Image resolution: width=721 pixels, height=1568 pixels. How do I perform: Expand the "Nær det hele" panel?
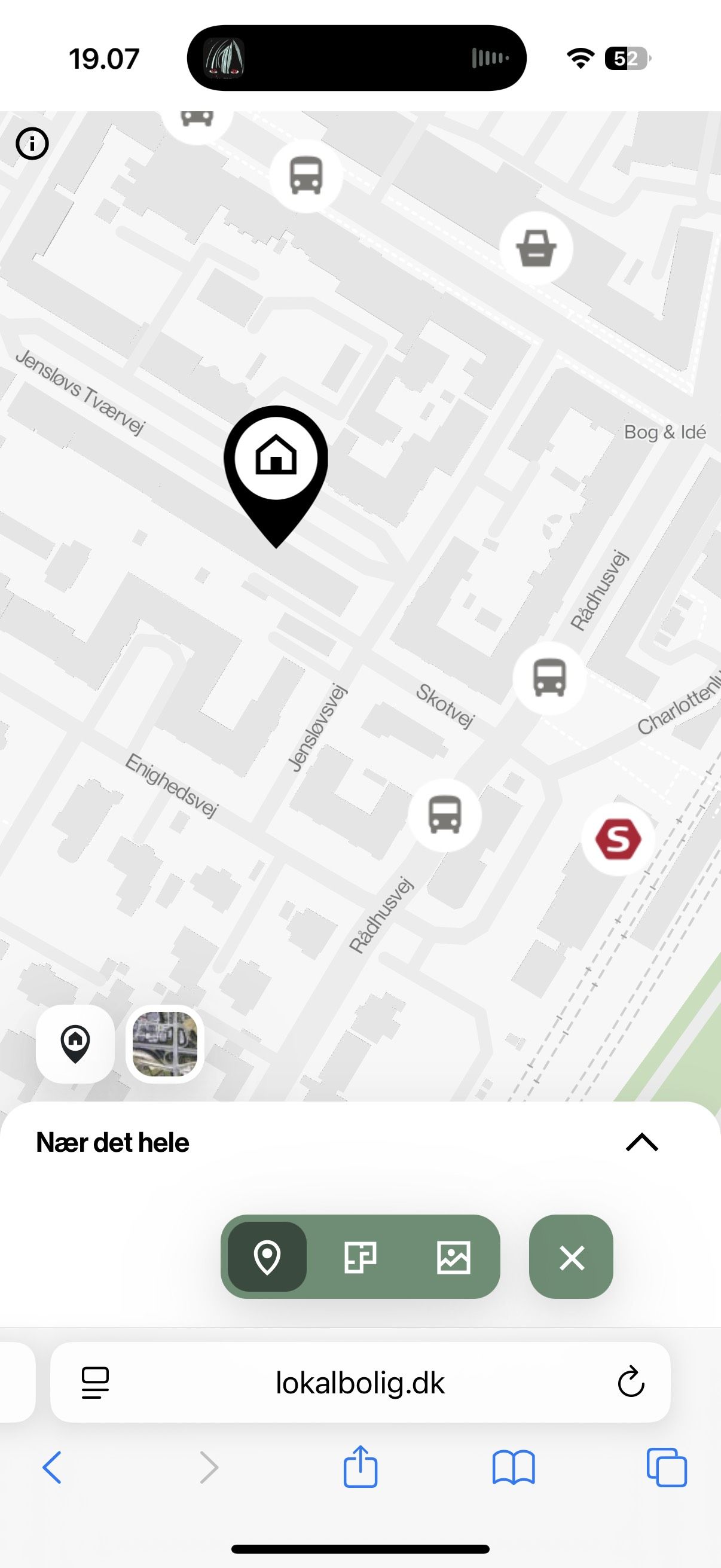tap(642, 1143)
